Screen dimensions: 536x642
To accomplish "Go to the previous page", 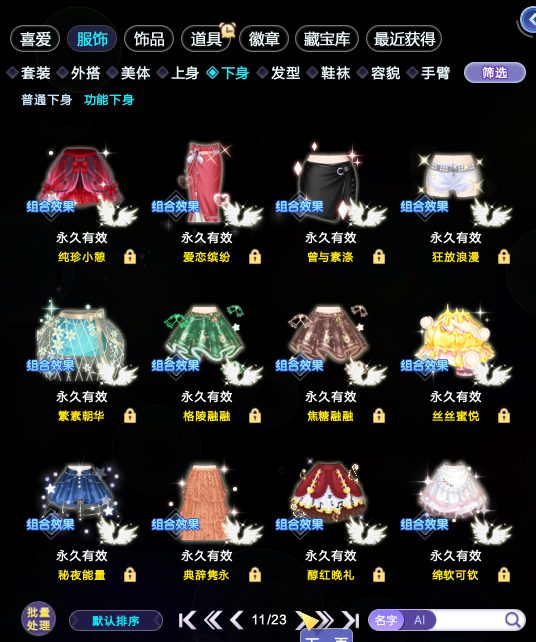I will pos(237,620).
